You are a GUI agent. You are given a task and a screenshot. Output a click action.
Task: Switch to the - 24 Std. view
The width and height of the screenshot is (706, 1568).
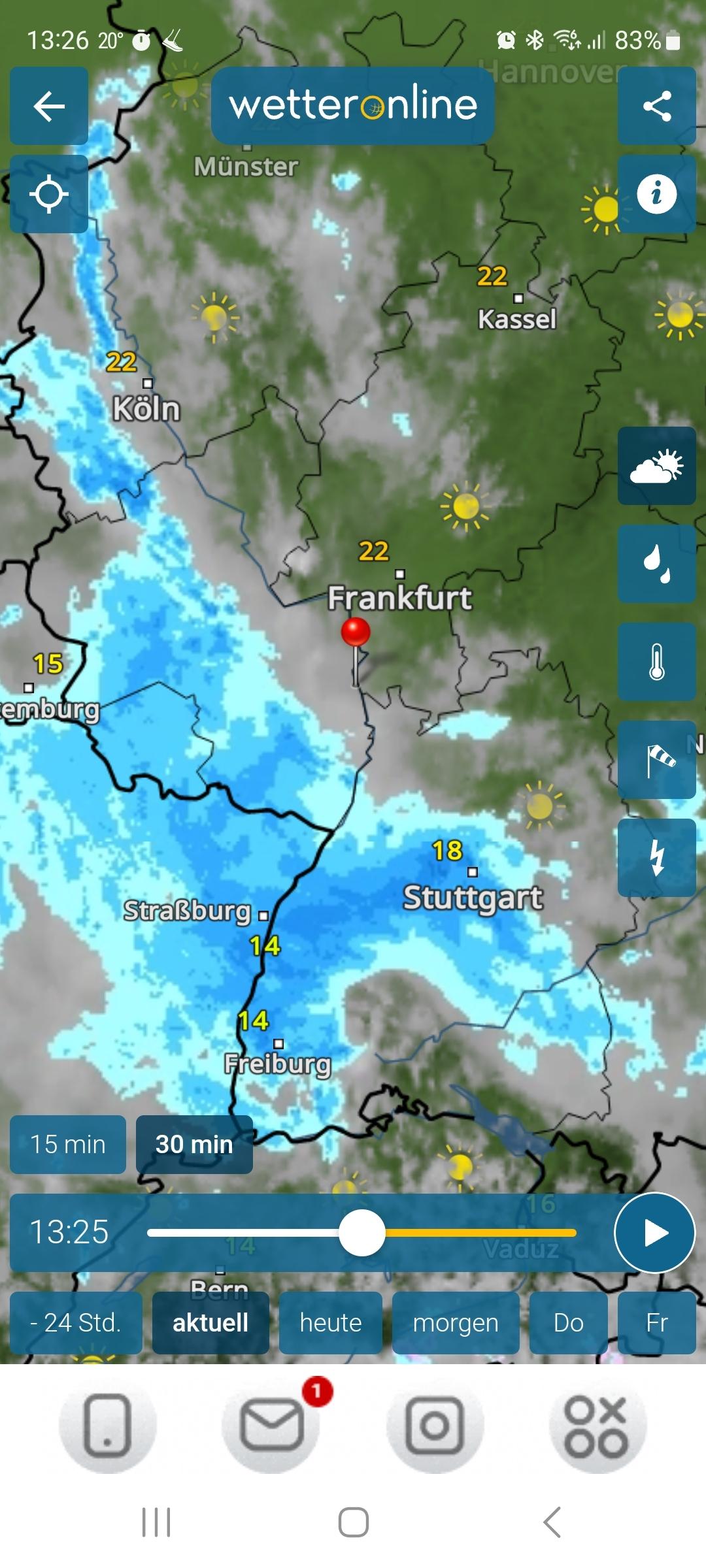(76, 1323)
